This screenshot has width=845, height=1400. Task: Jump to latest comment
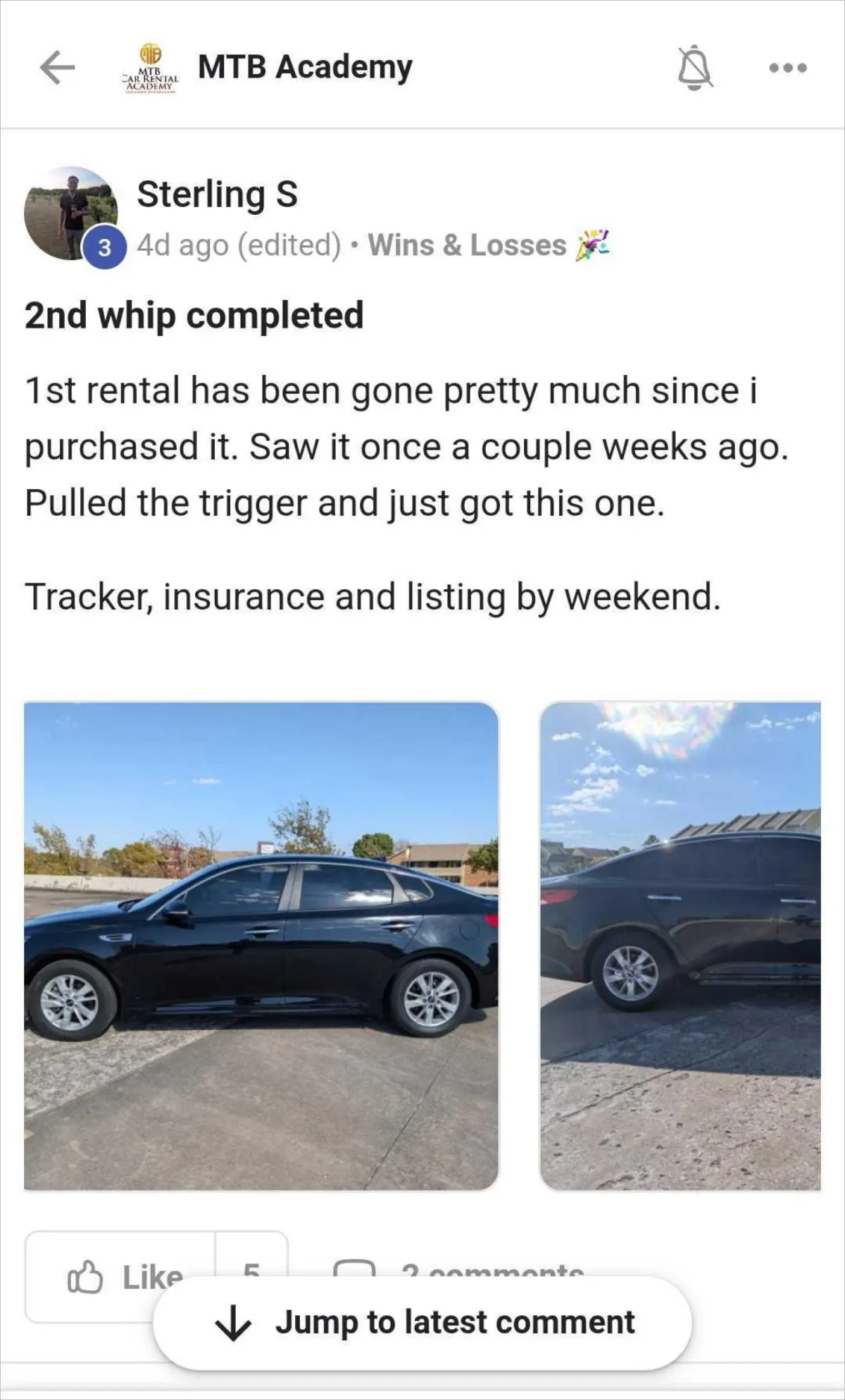423,1322
